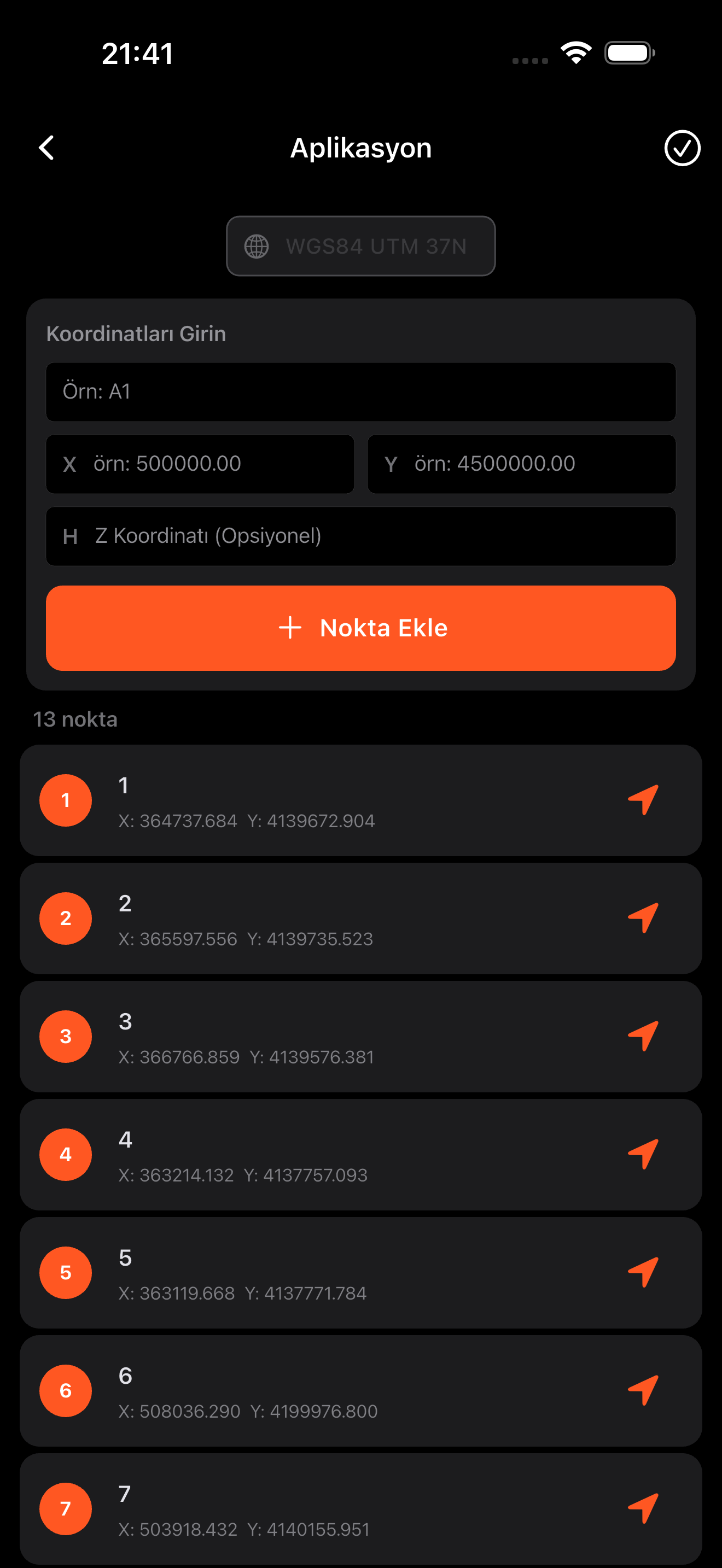Select the orange circle badge of point 4
722x1568 pixels.
pyautogui.click(x=65, y=1154)
